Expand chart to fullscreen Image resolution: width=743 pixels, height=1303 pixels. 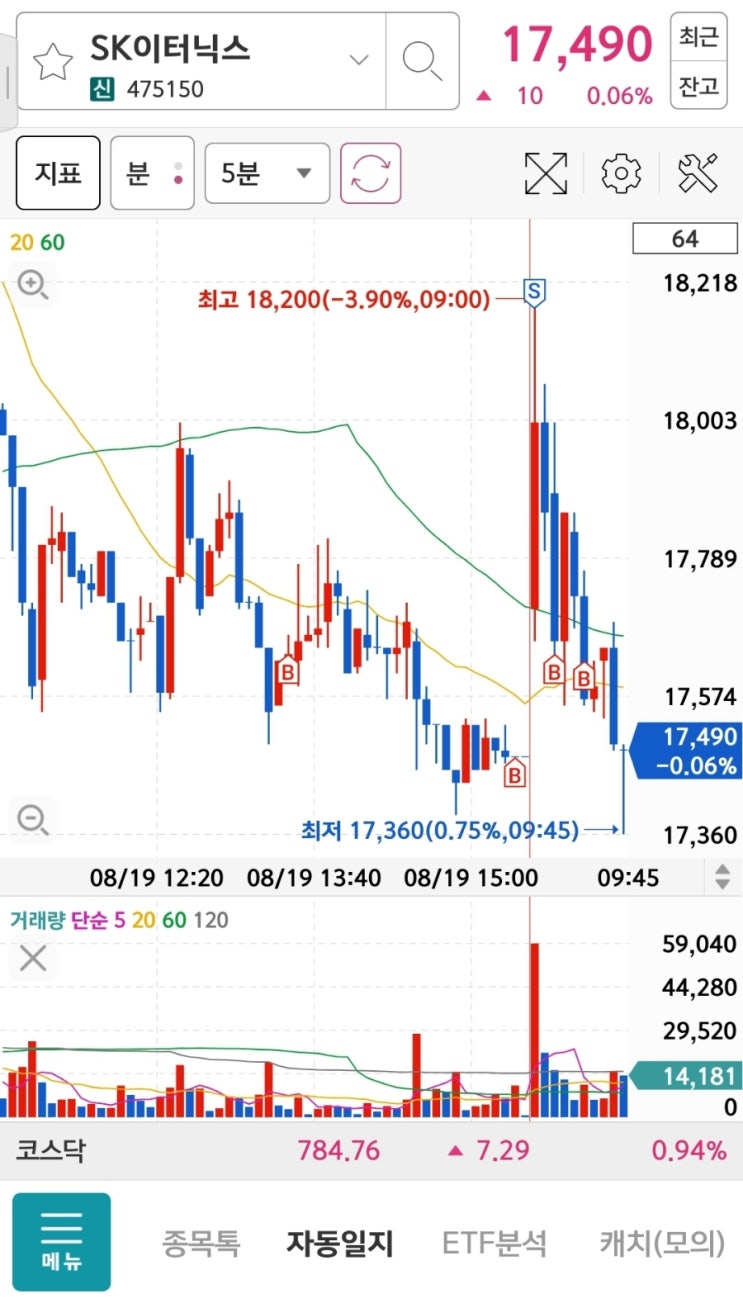(x=546, y=173)
